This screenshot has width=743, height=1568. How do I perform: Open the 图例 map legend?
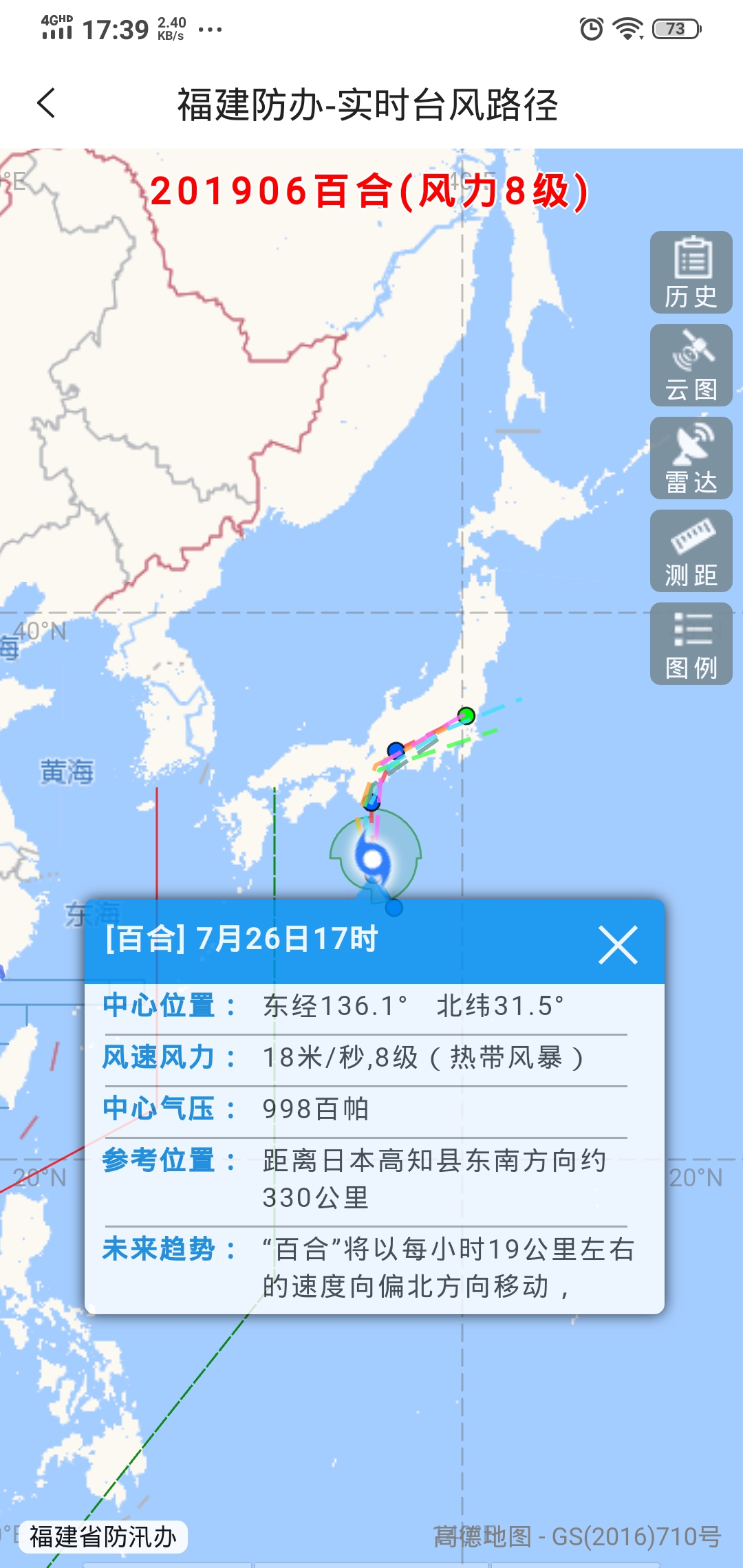tap(691, 644)
